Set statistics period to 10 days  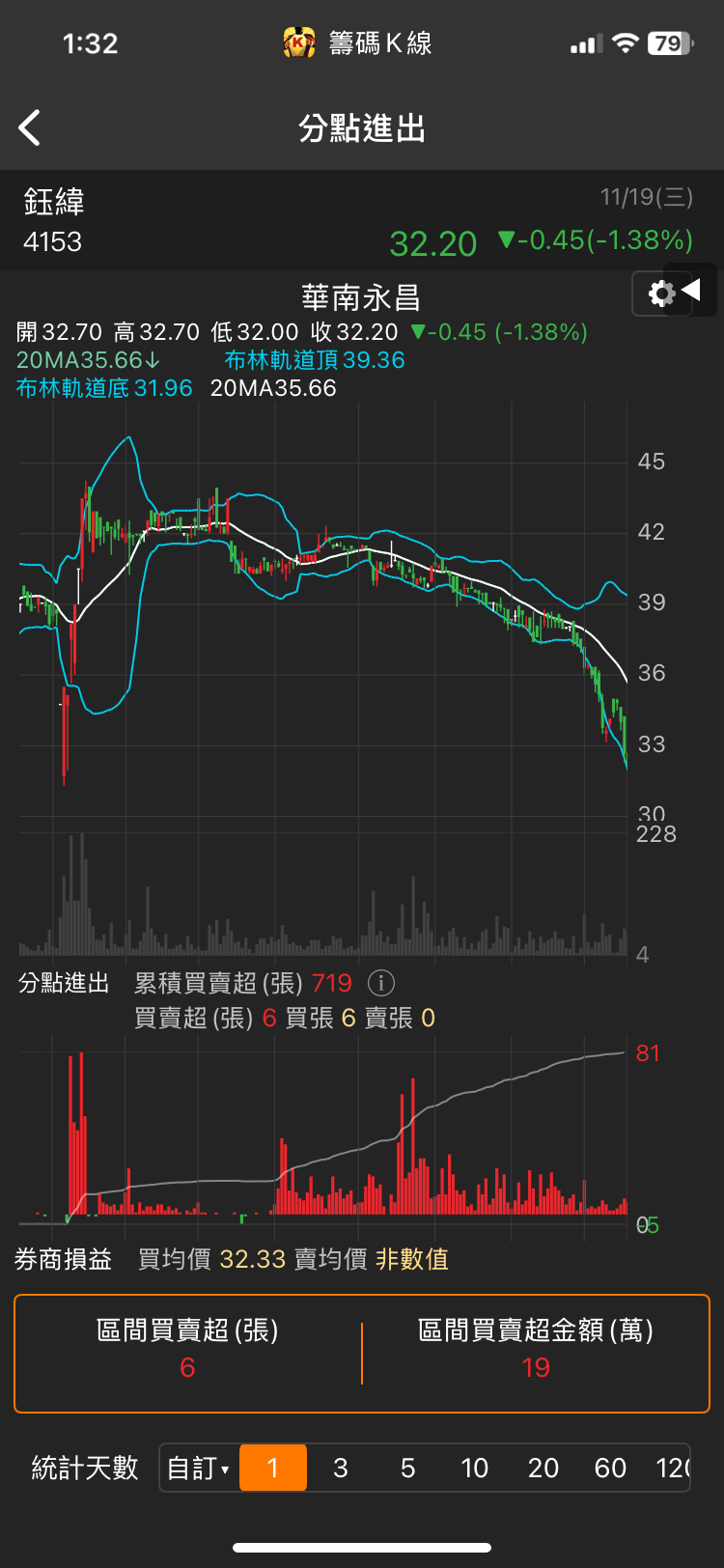click(x=475, y=1469)
